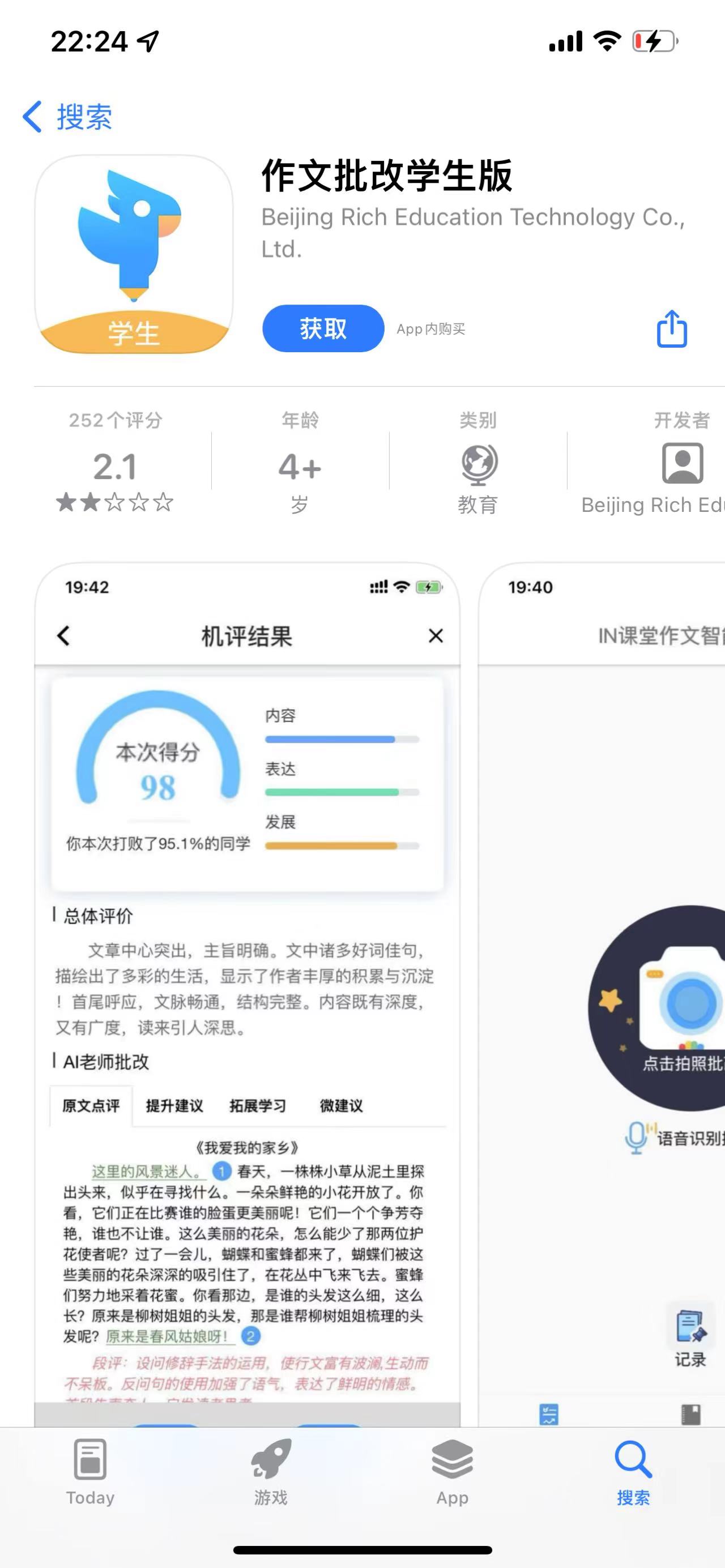
Task: Open the 教育 category
Action: pos(478,478)
